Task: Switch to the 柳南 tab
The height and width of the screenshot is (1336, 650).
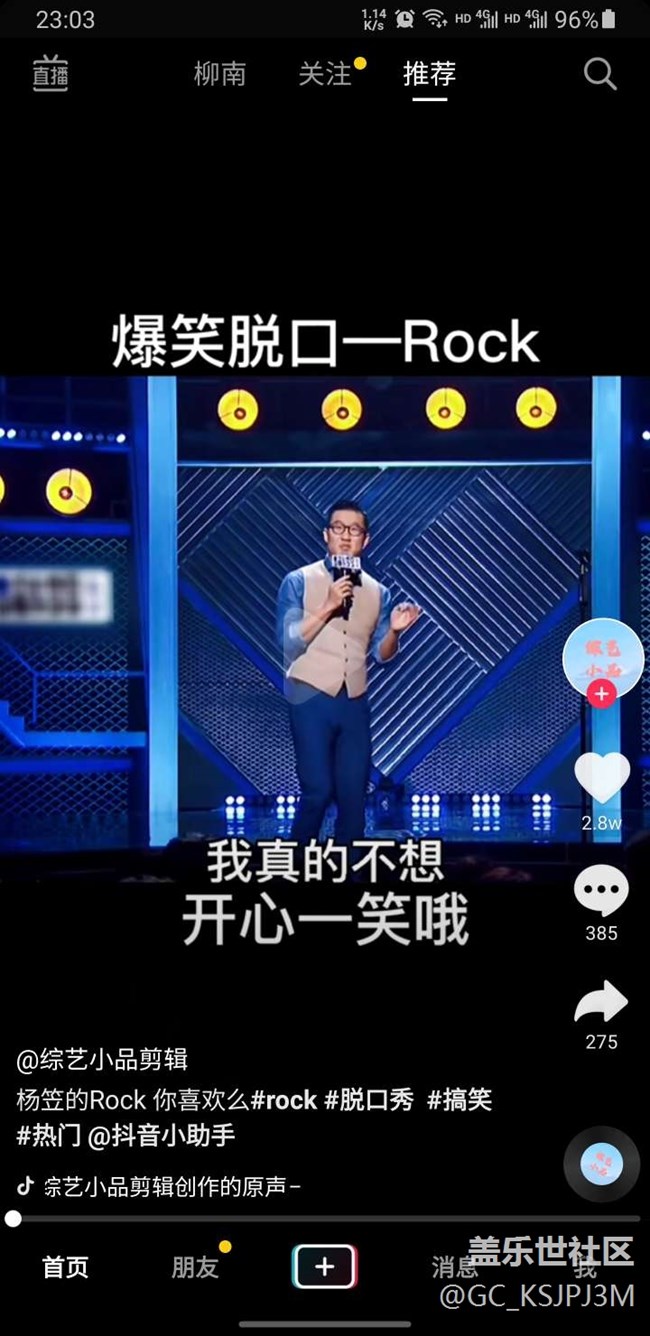Action: point(219,74)
